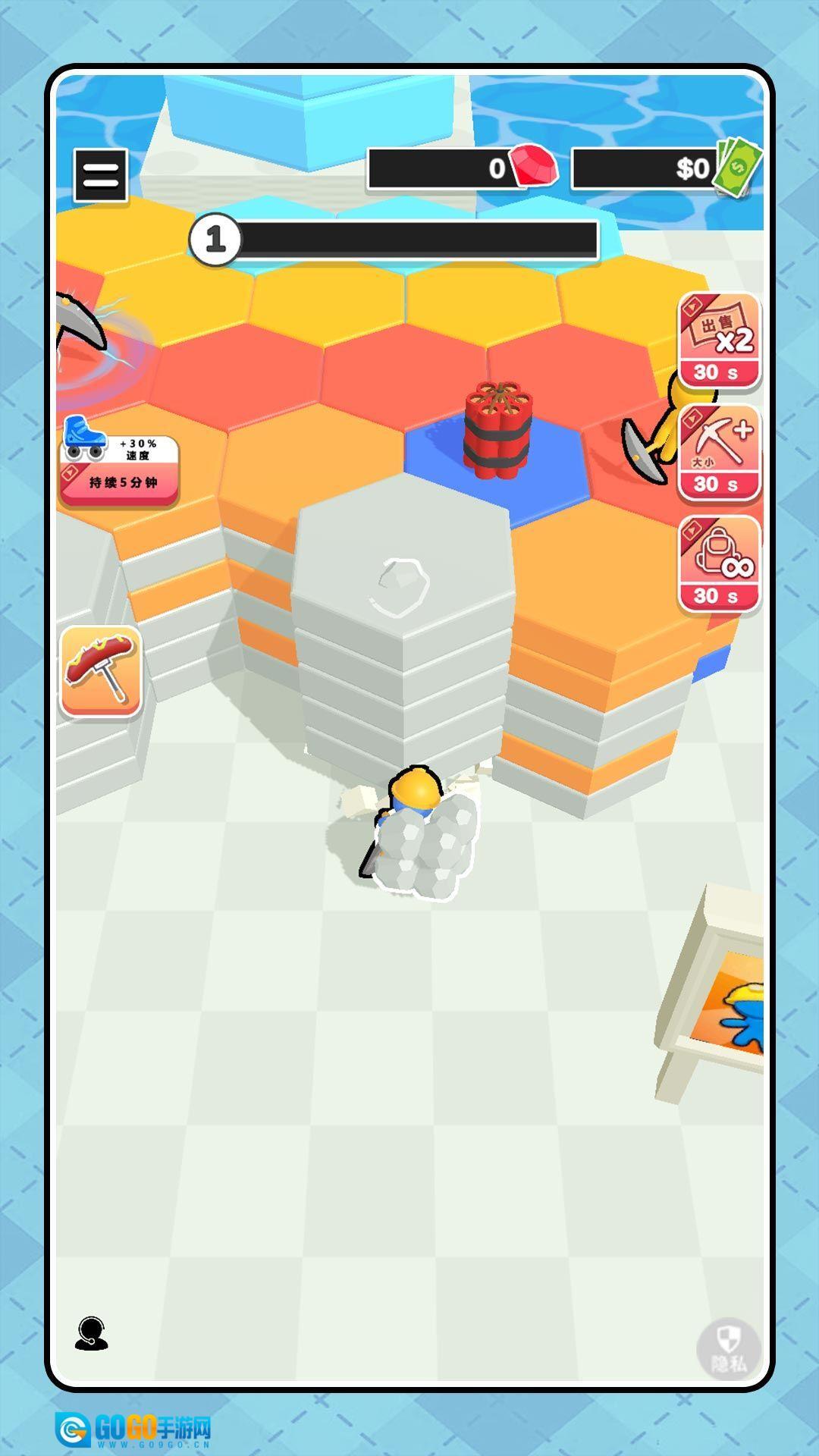Activate the unlimited backpack boost
The height and width of the screenshot is (1456, 819).
719,564
